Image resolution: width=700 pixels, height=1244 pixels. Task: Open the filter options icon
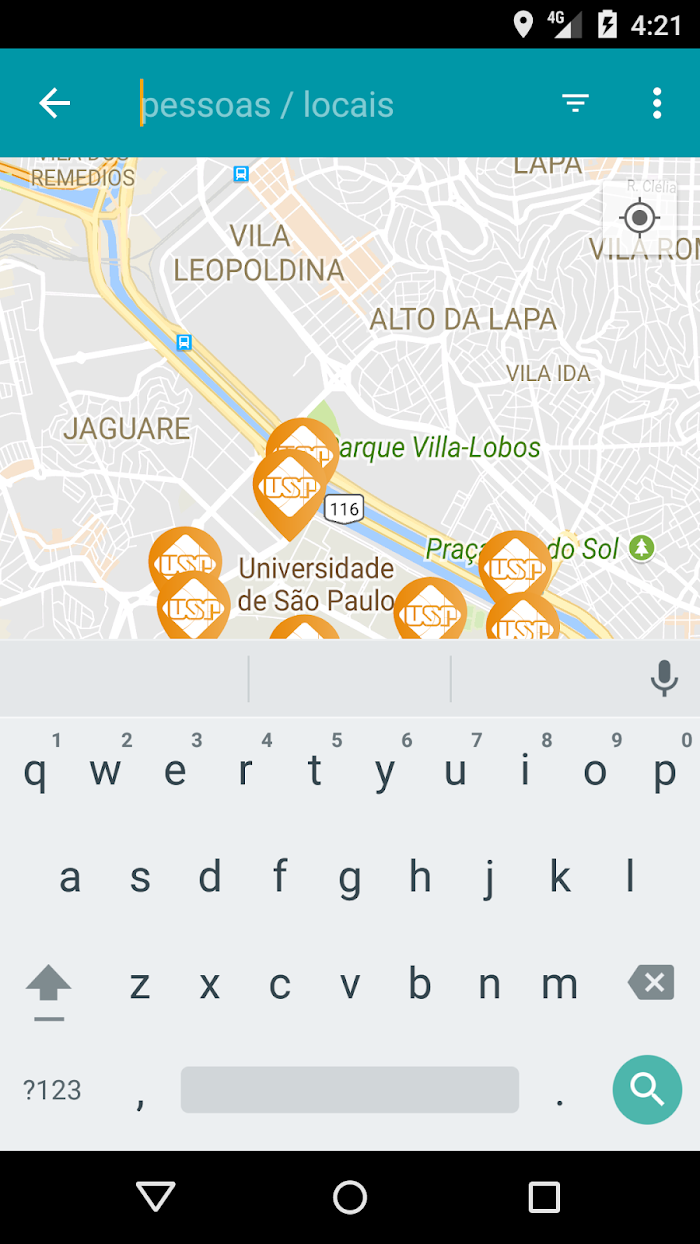point(575,103)
